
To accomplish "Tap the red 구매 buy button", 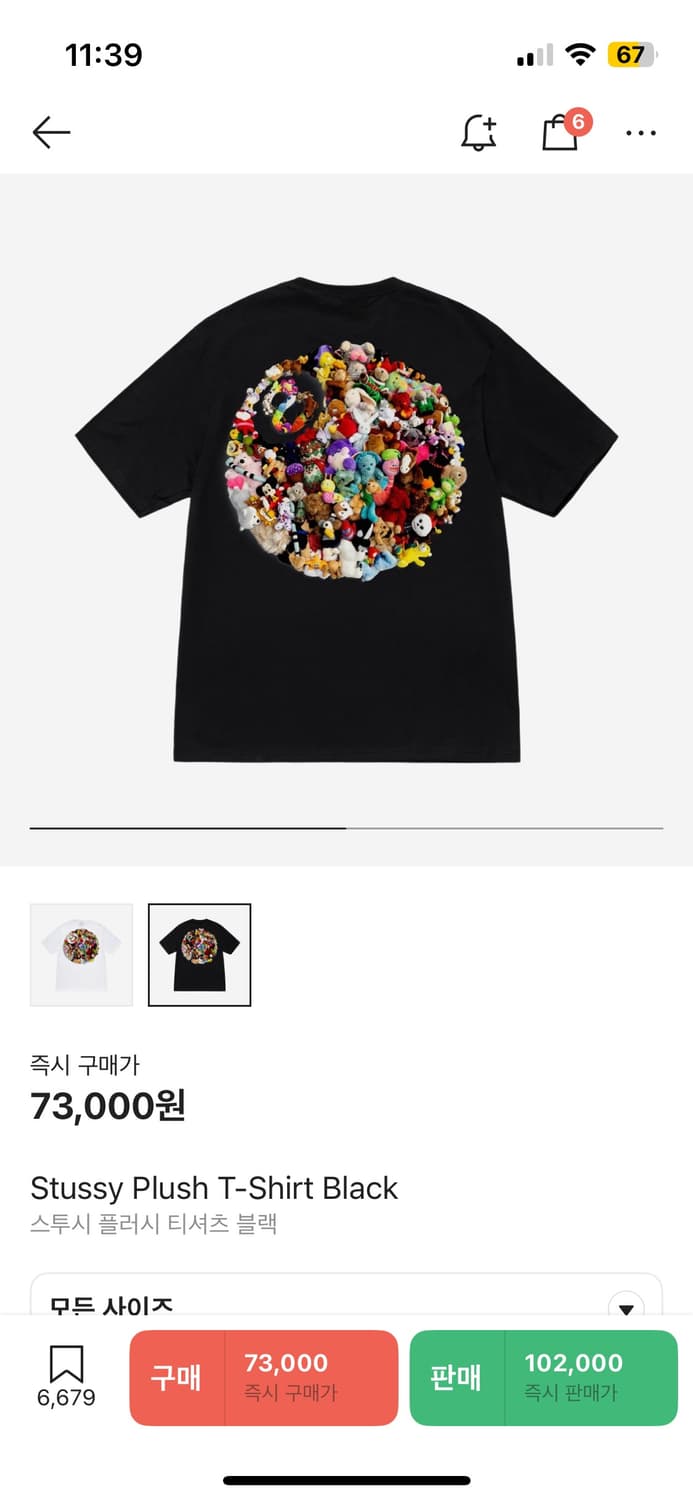I will tap(264, 1377).
